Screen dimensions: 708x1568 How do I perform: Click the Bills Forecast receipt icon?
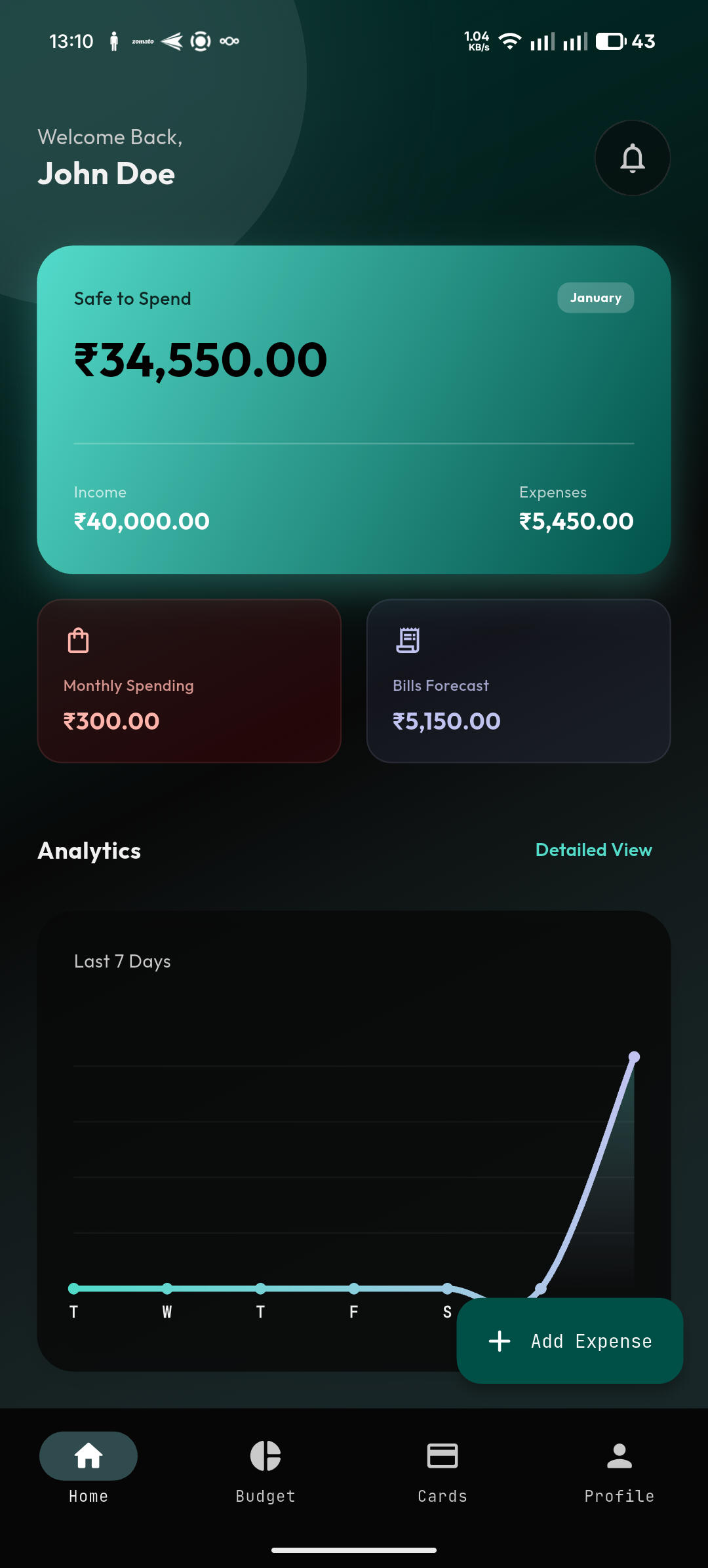click(408, 641)
